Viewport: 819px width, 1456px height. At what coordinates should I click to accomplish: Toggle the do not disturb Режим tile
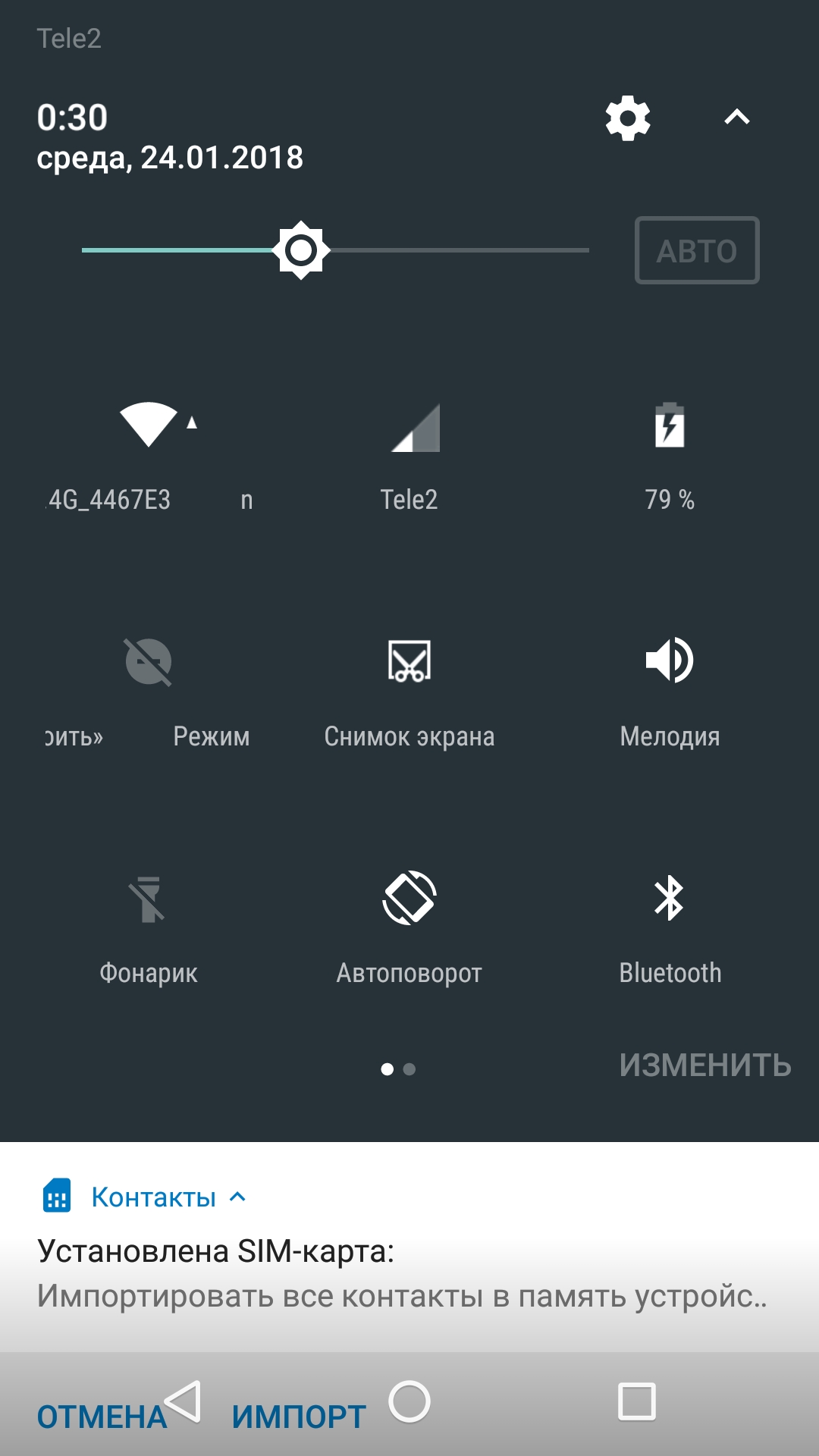point(149,662)
